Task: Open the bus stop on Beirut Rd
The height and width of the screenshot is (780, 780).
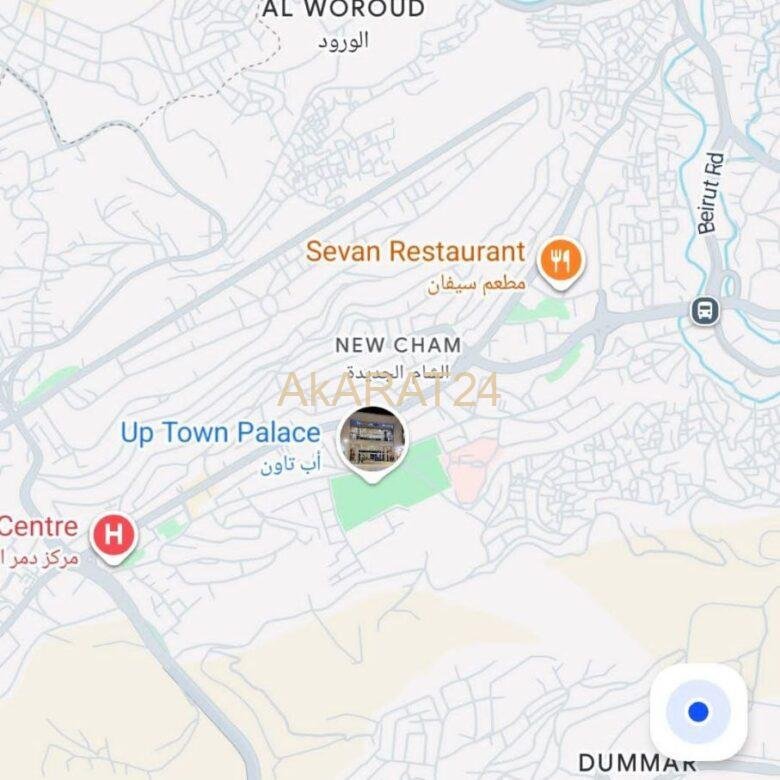Action: coord(705,310)
